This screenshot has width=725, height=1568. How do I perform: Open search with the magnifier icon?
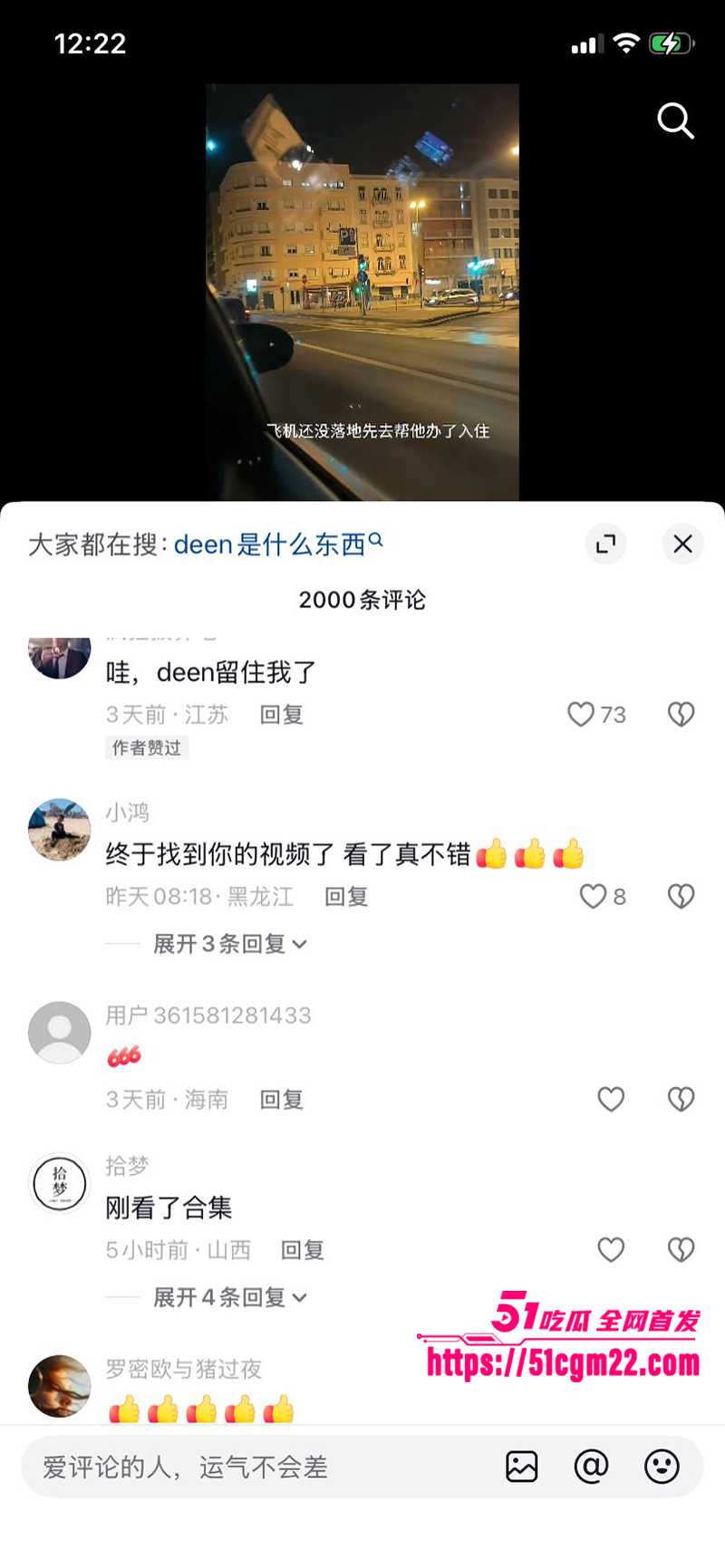pyautogui.click(x=675, y=122)
